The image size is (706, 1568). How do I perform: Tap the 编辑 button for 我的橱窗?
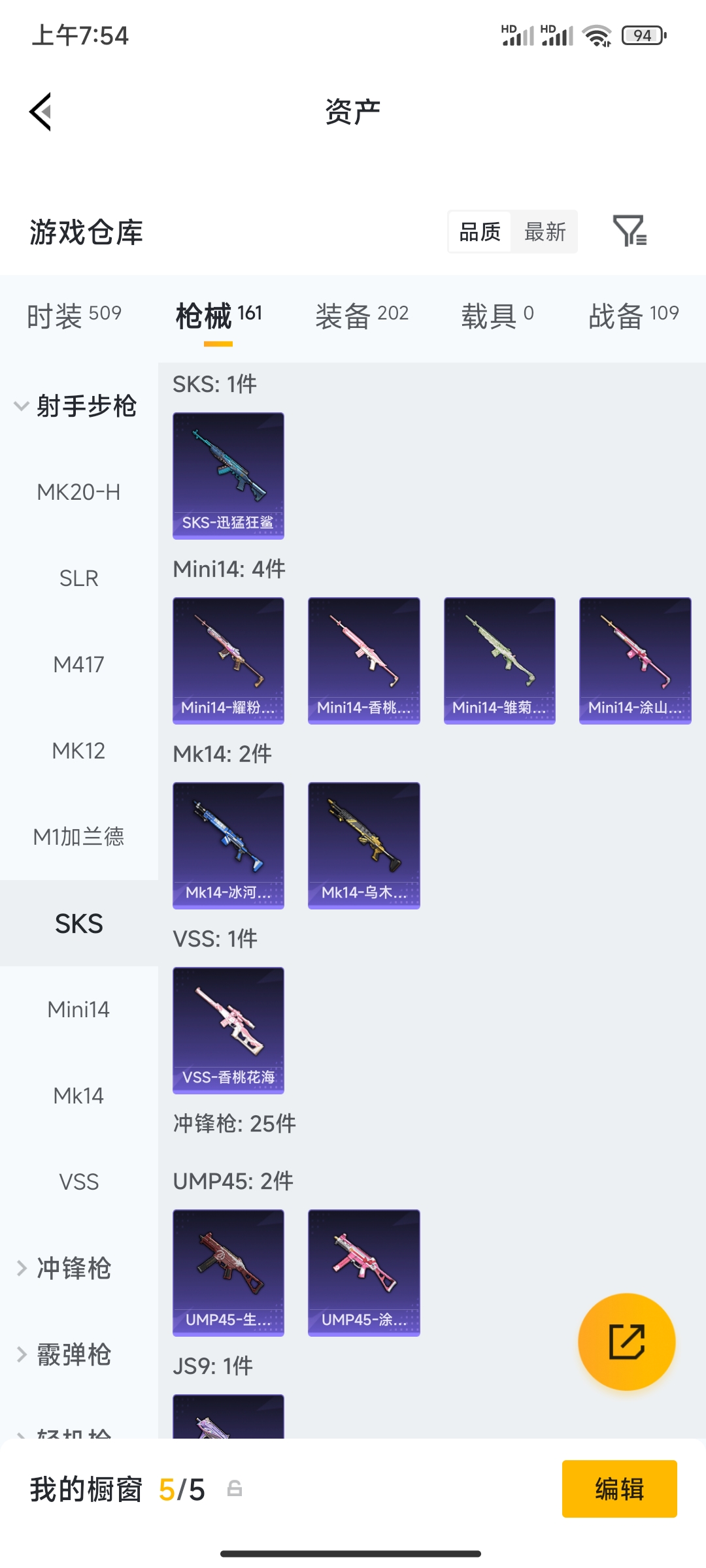(x=619, y=1489)
